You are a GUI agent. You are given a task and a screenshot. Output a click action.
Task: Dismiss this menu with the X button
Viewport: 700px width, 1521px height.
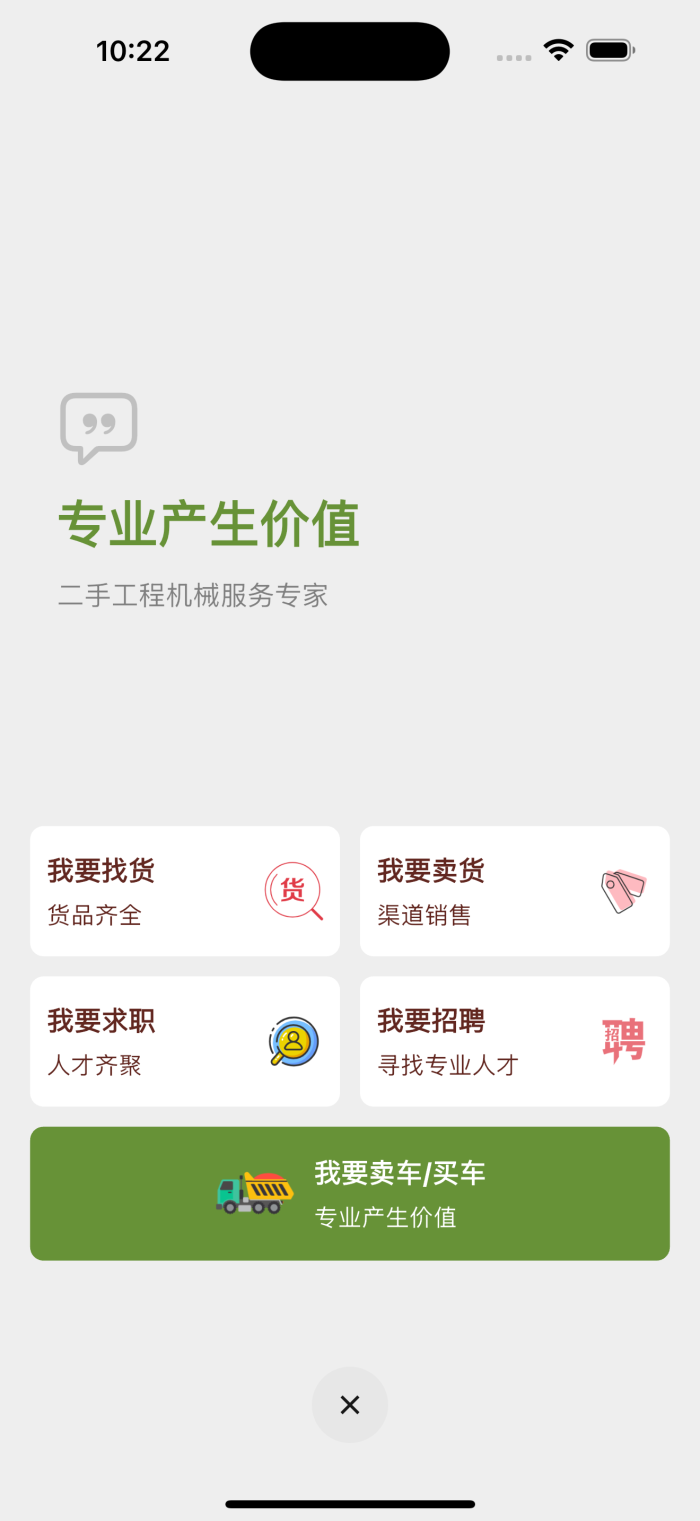[x=350, y=1405]
